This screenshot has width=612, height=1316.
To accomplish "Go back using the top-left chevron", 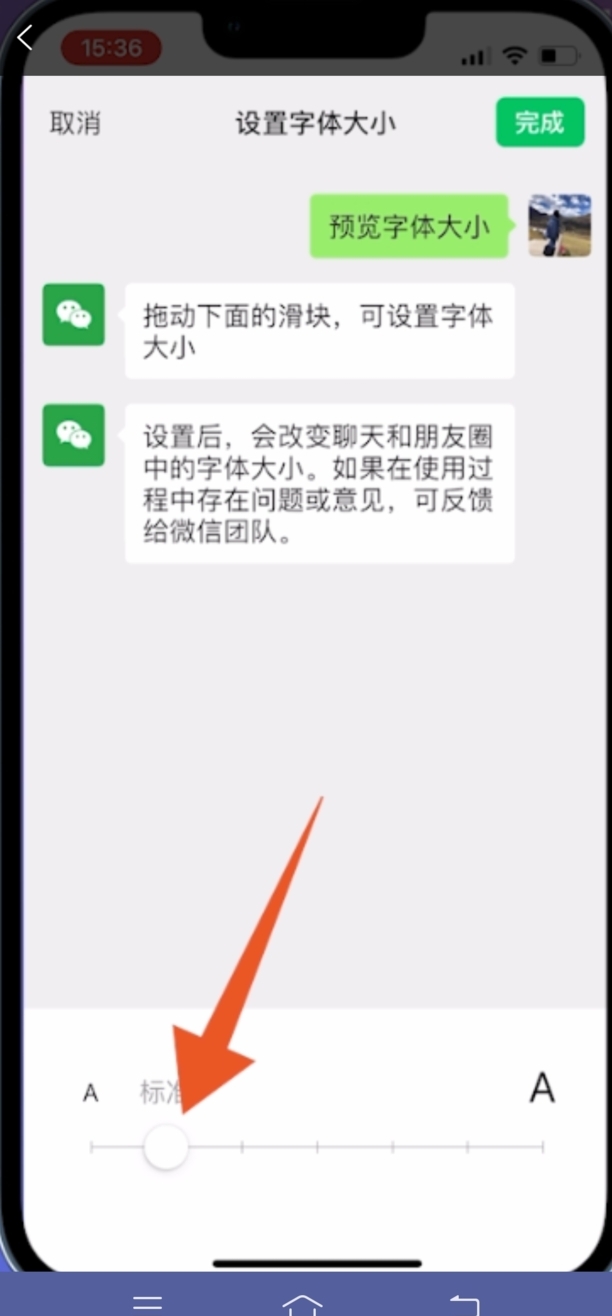I will pos(26,38).
